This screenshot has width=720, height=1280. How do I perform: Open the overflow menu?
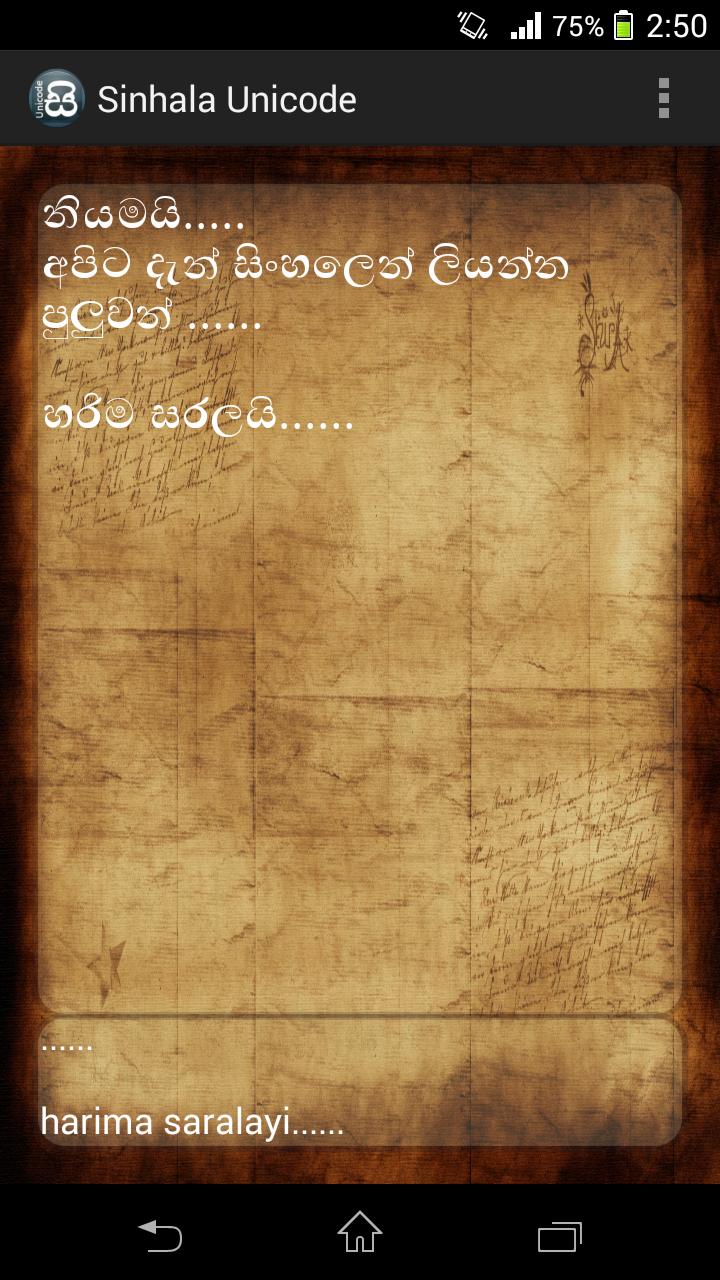click(663, 99)
